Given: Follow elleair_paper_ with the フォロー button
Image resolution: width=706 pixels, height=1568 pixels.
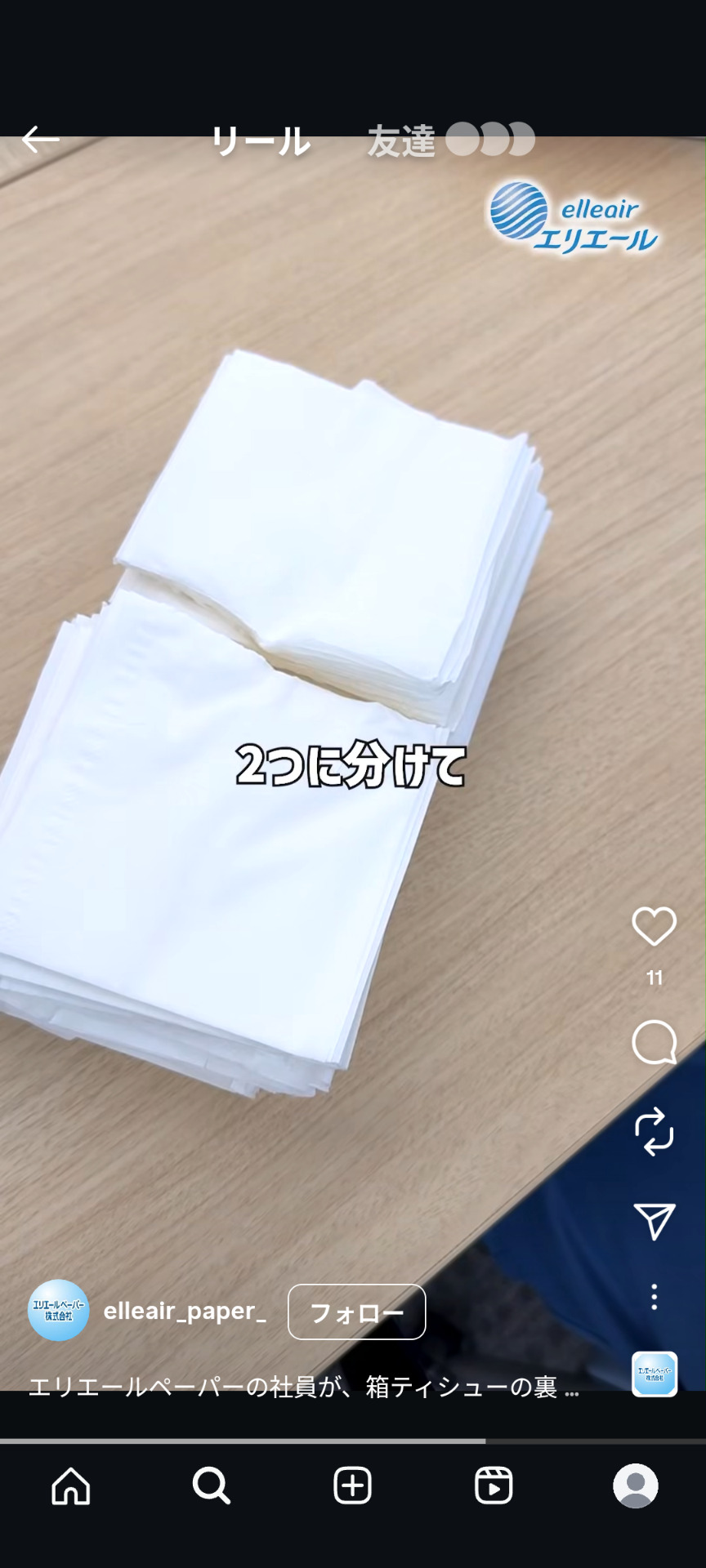Looking at the screenshot, I should pyautogui.click(x=356, y=1312).
